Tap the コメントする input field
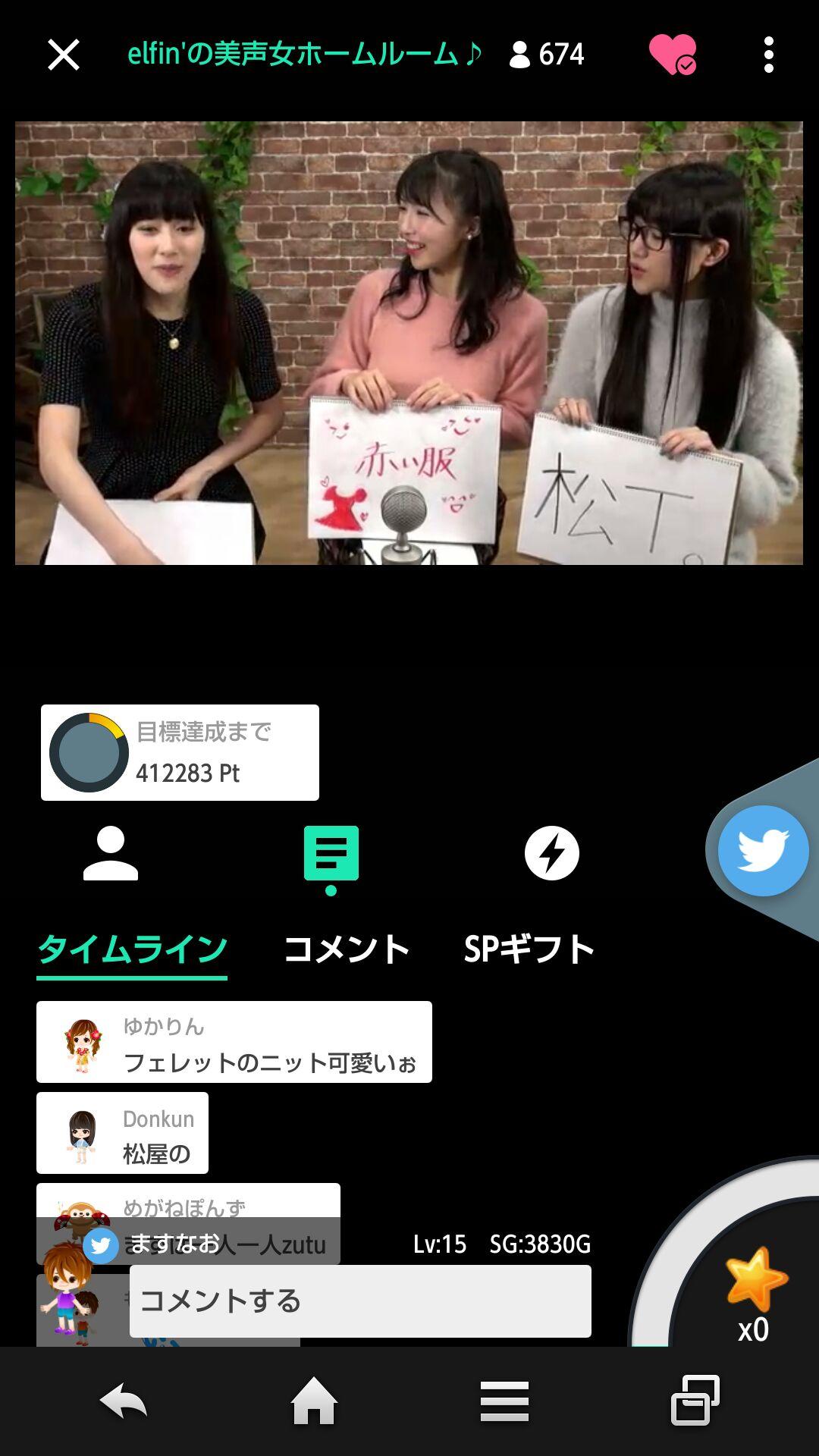This screenshot has height=1456, width=819. (360, 1301)
